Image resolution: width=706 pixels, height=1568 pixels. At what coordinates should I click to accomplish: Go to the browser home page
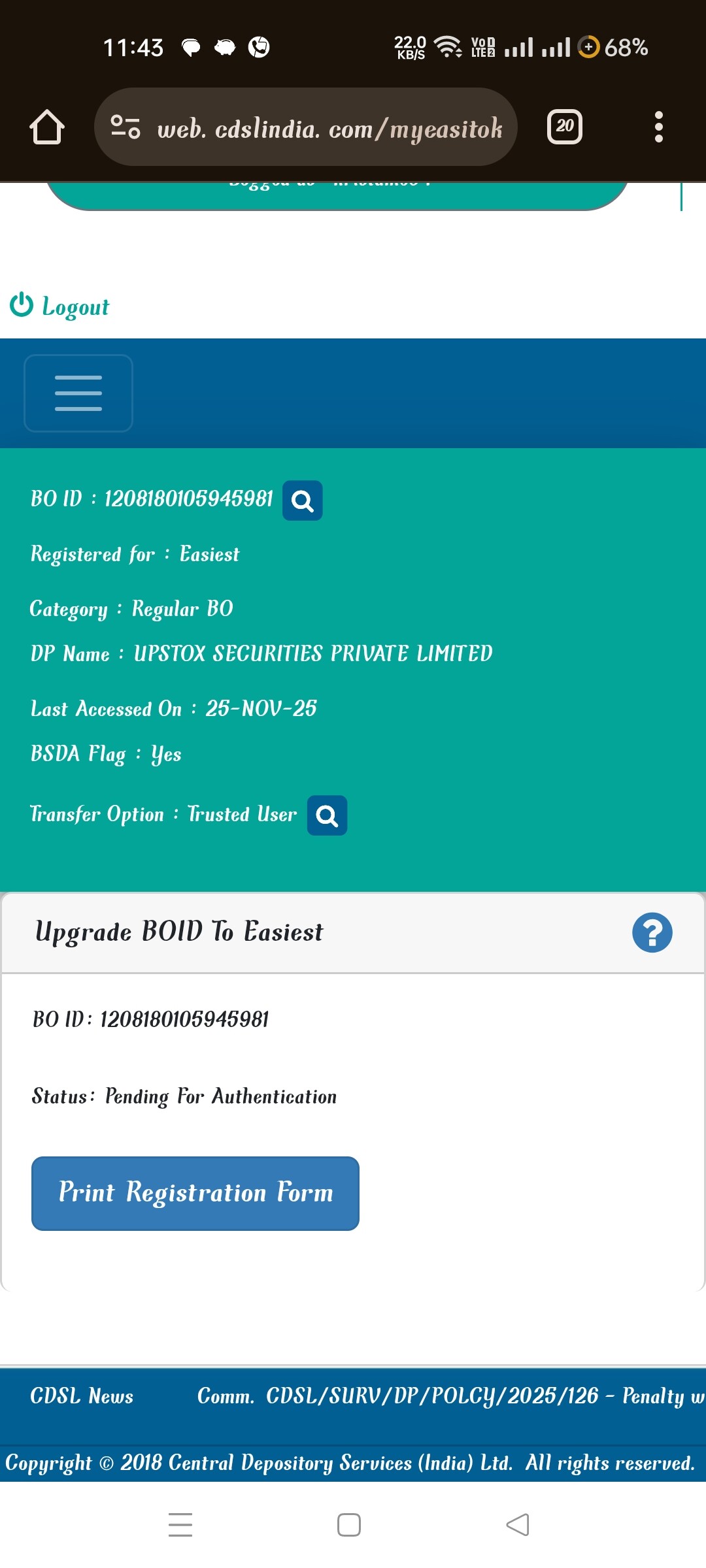tap(47, 127)
